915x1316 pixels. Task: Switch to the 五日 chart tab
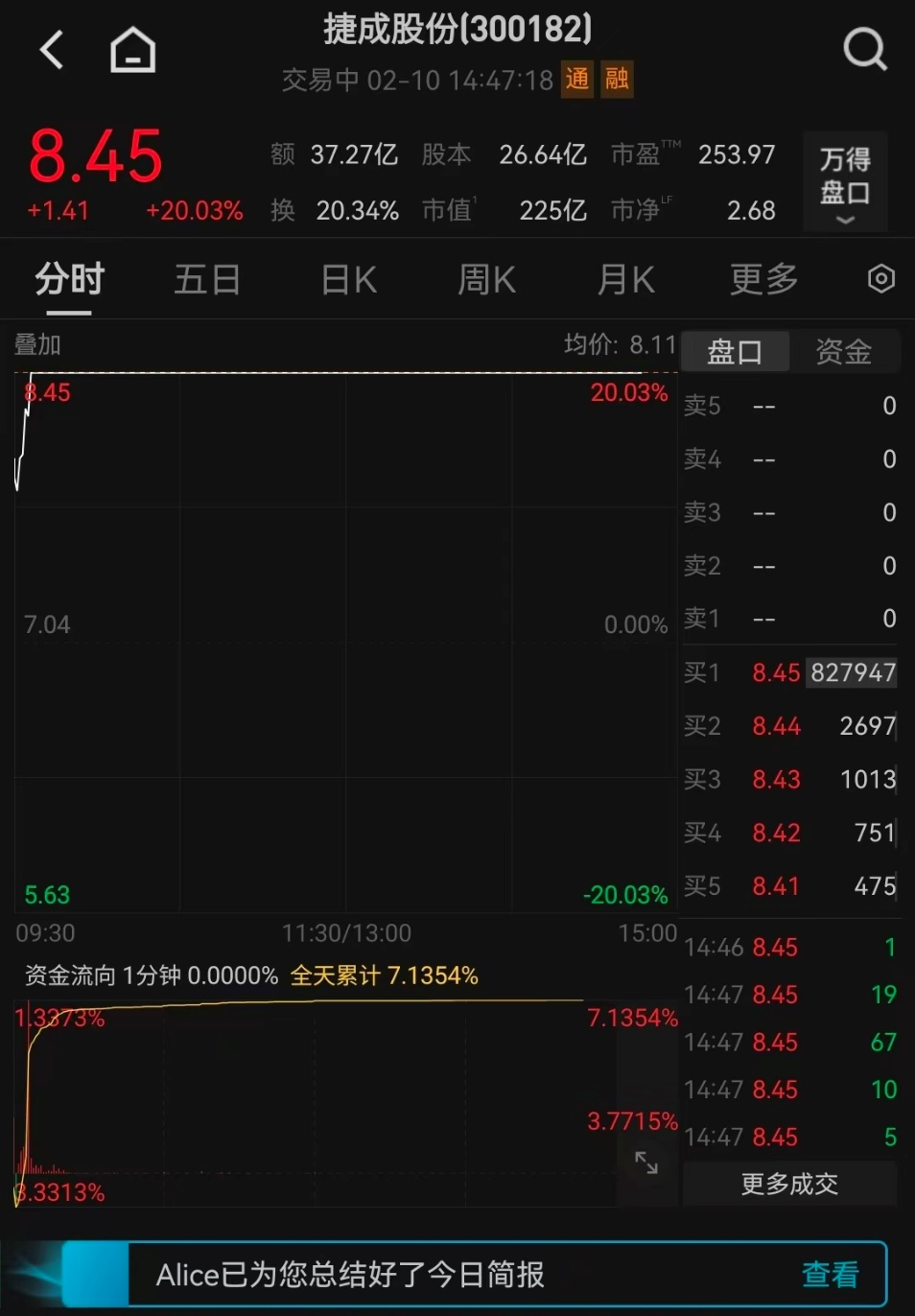point(207,280)
